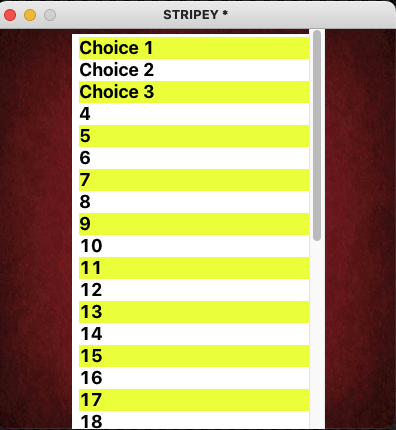Select row 12
Image resolution: width=396 pixels, height=430 pixels.
tap(194, 290)
